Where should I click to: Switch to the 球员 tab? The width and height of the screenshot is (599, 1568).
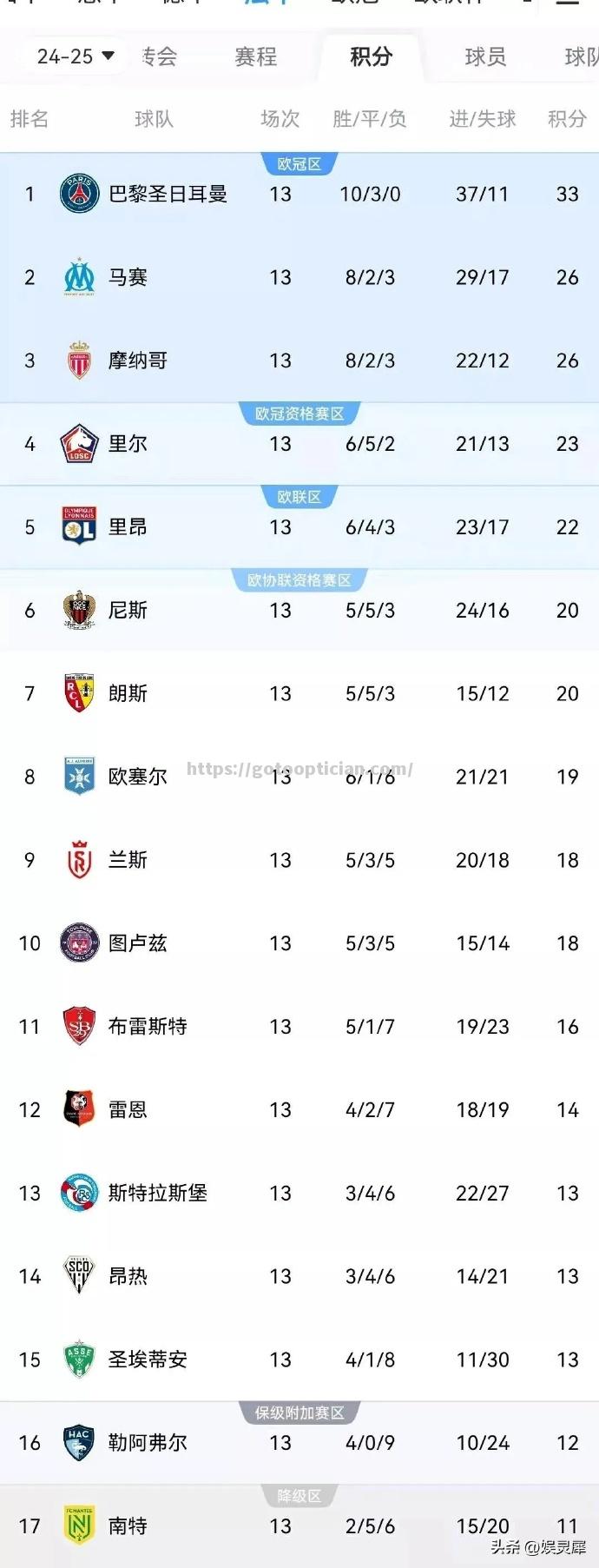485,57
